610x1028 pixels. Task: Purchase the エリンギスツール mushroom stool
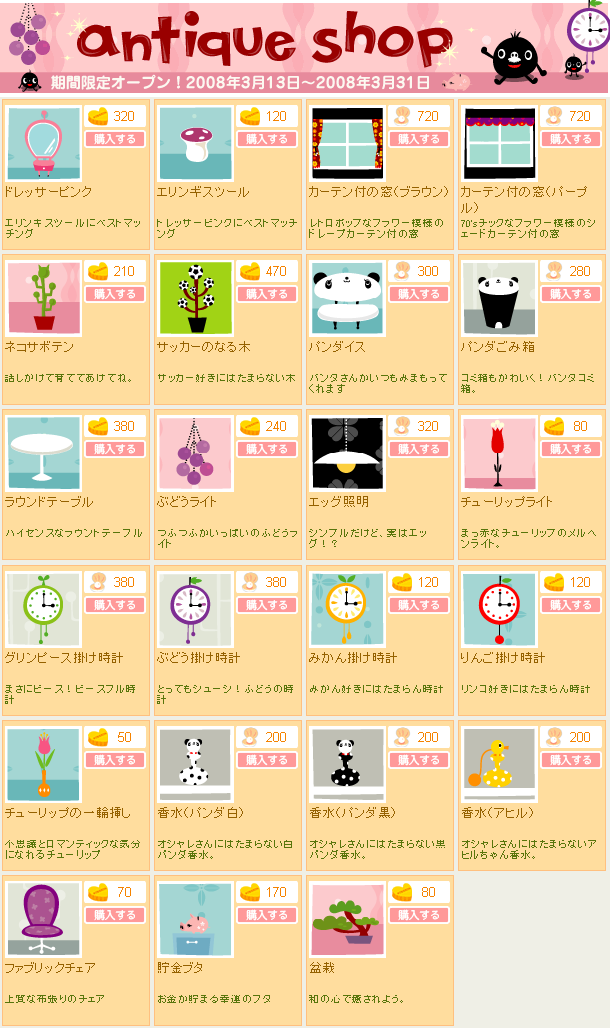(x=267, y=139)
